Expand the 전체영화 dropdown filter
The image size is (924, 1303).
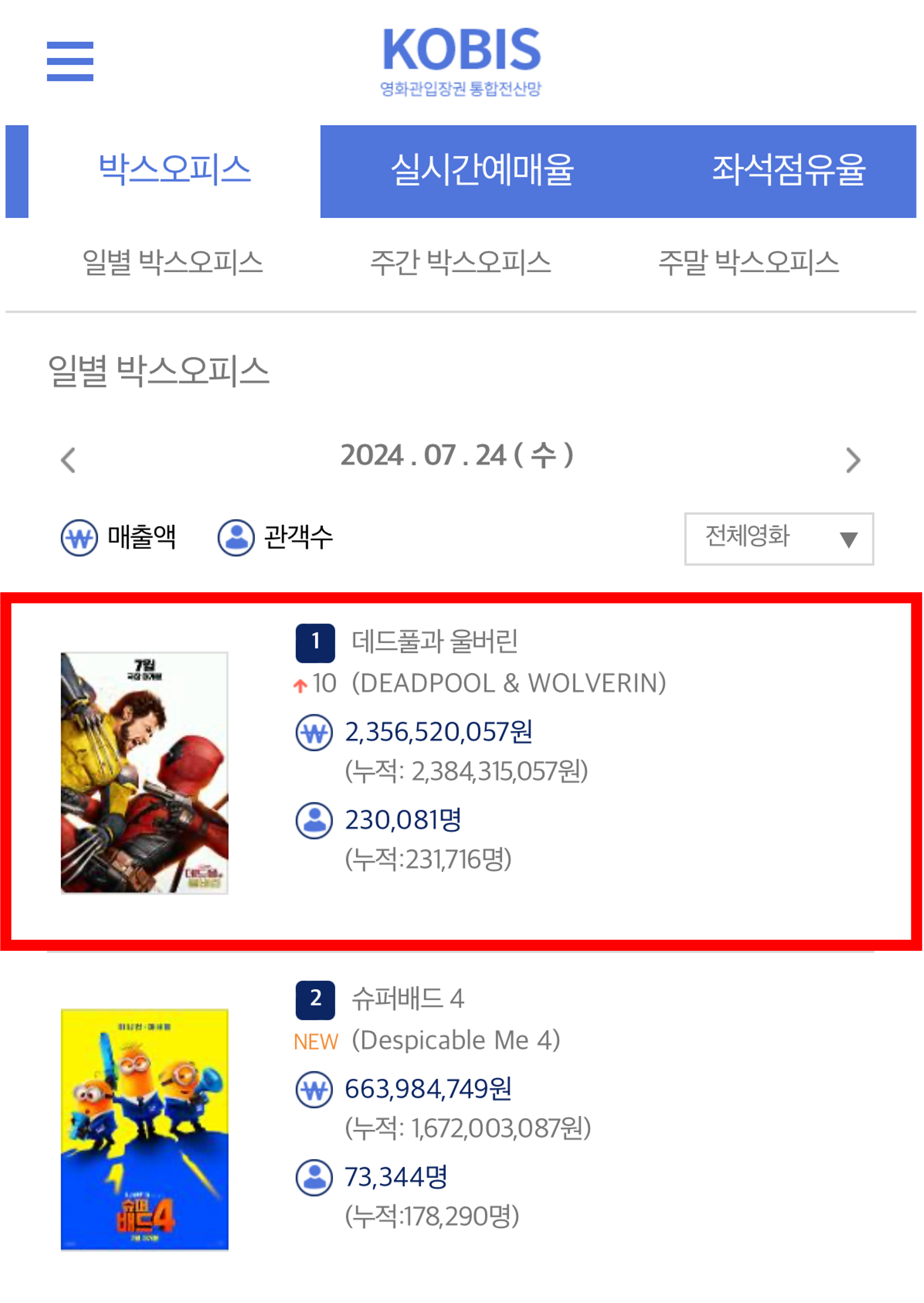coord(778,538)
